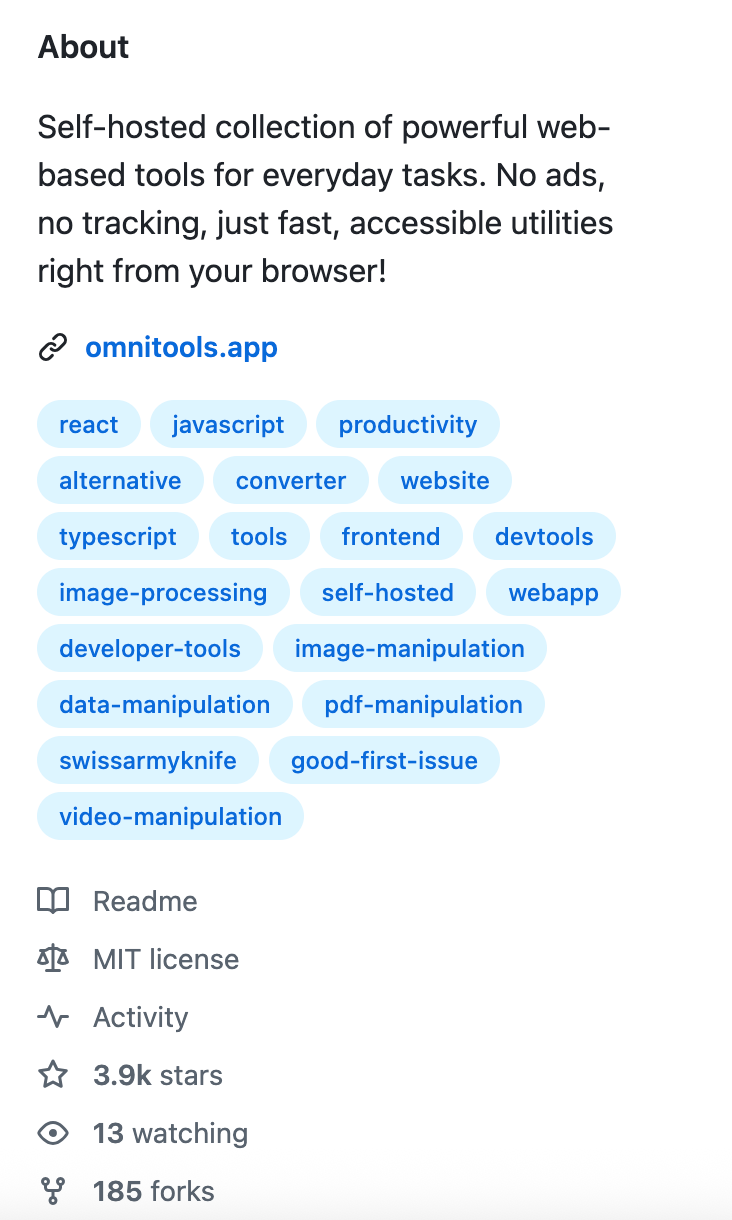Tap the developer-tools topic chip

pyautogui.click(x=150, y=649)
